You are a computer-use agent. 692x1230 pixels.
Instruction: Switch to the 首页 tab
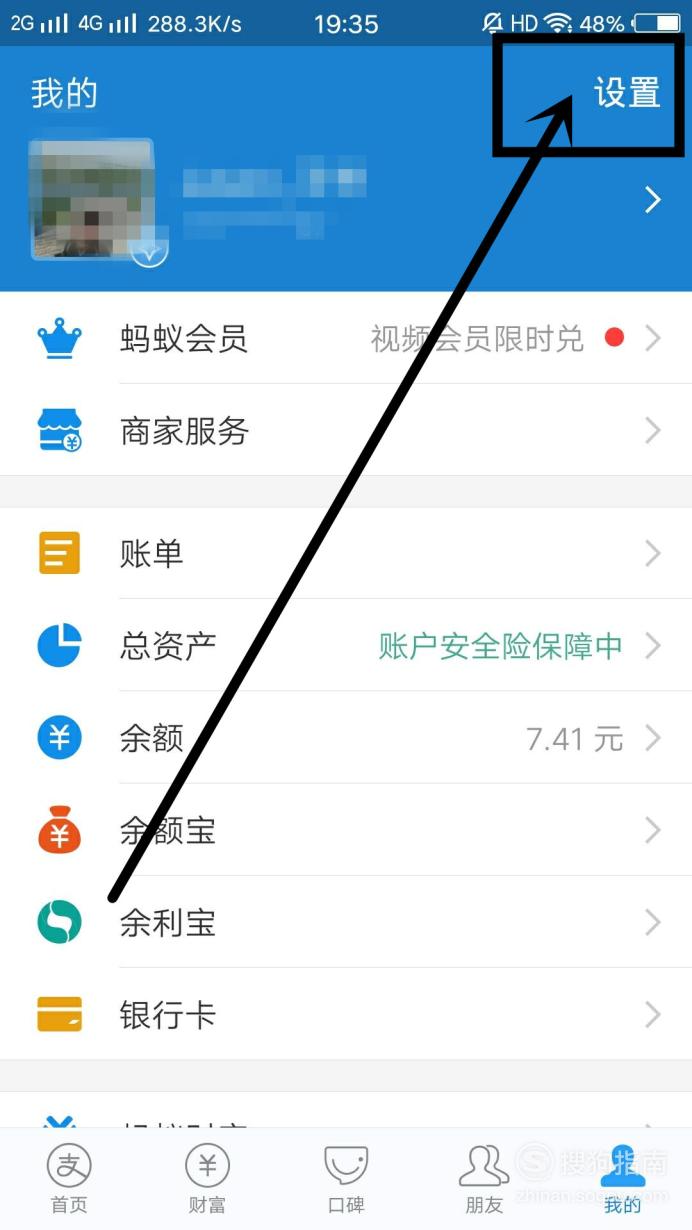pos(69,1180)
